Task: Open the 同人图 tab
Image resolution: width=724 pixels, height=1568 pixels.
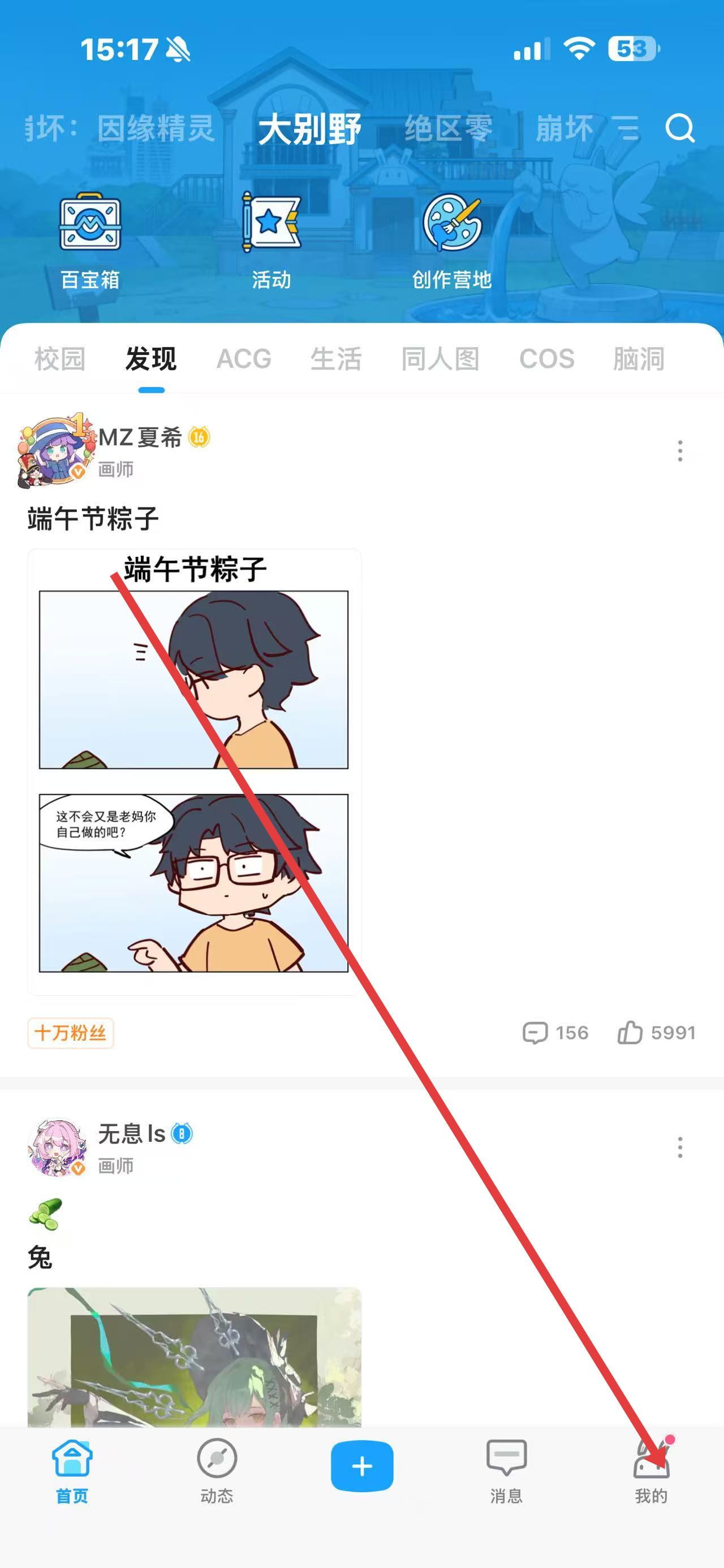Action: click(x=440, y=358)
